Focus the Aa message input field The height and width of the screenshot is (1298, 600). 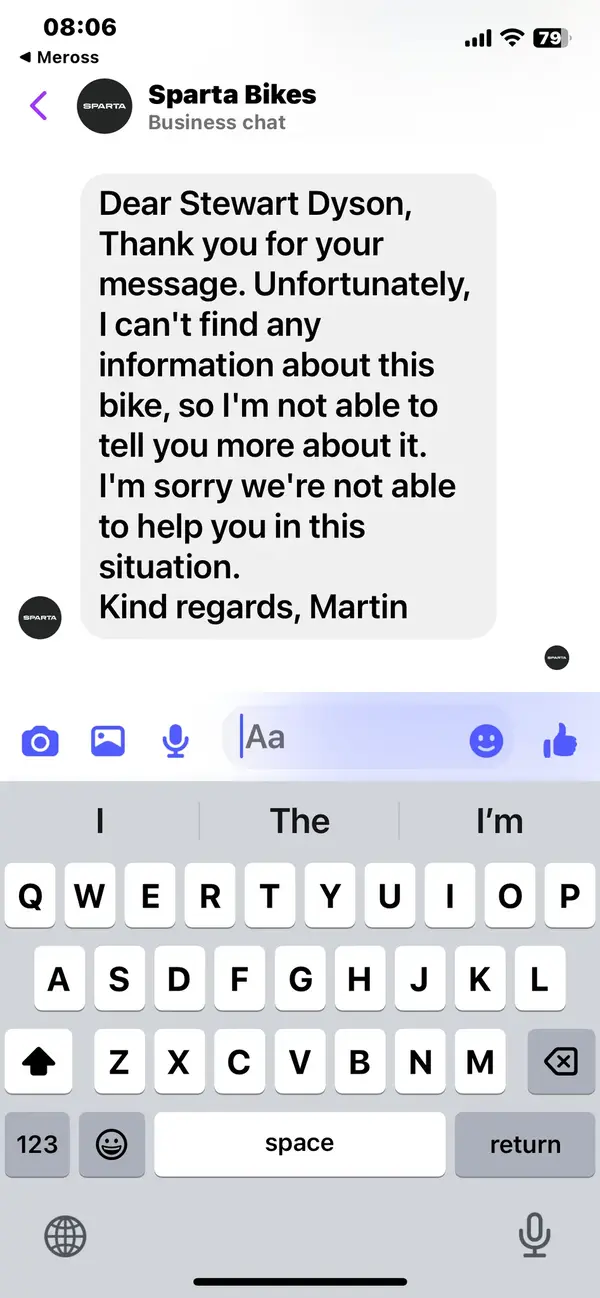coord(350,738)
